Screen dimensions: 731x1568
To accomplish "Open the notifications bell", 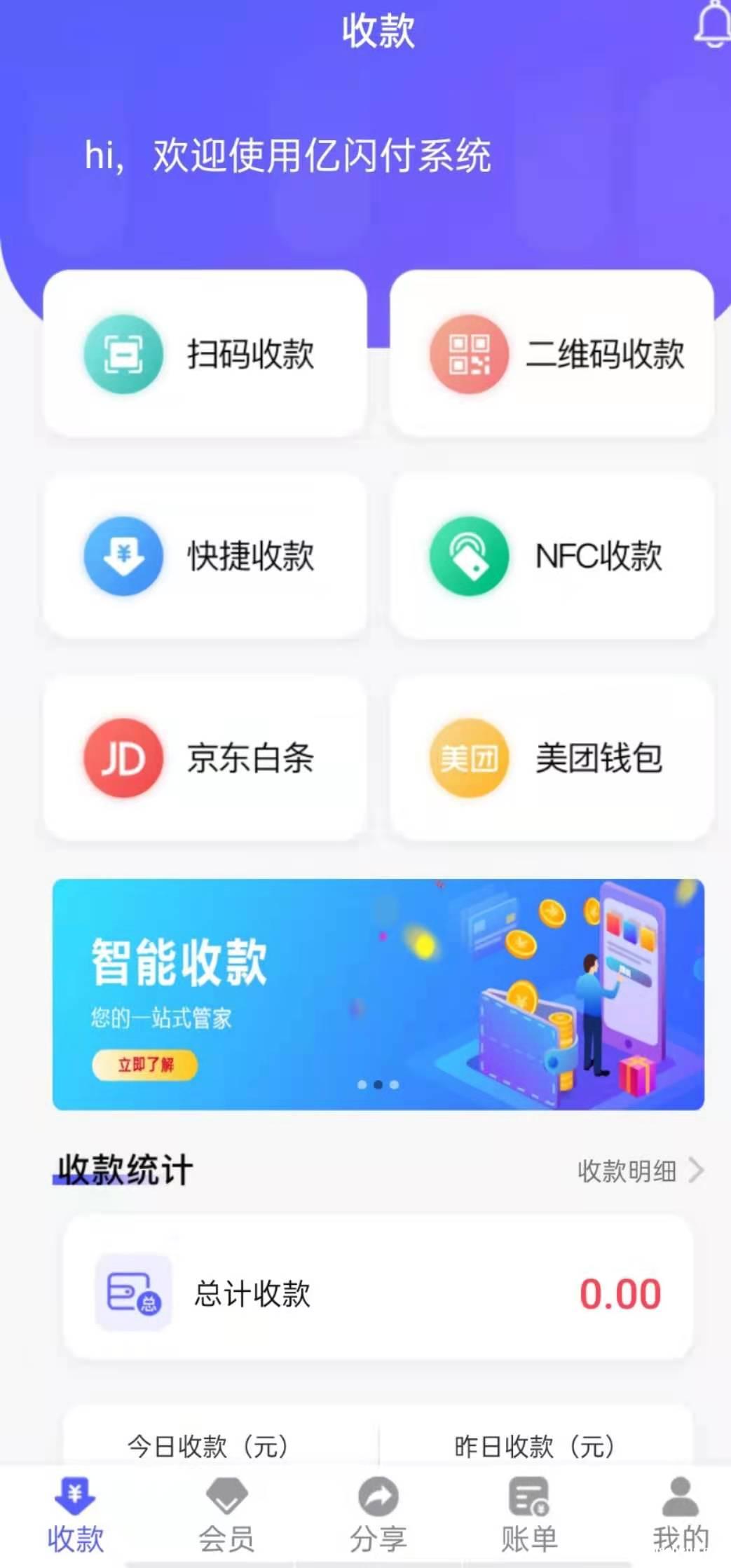I will (713, 26).
